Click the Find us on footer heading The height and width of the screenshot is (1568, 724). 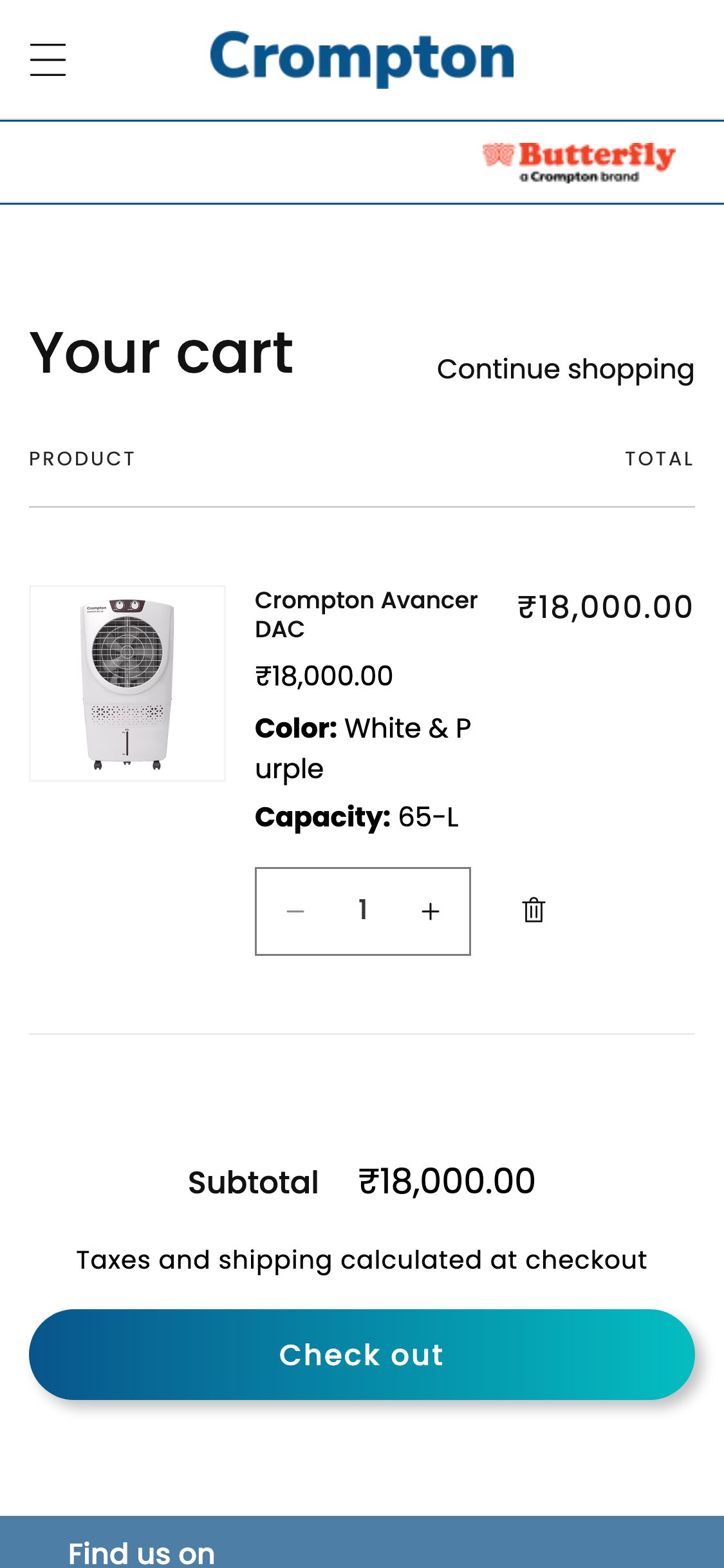coord(140,1553)
